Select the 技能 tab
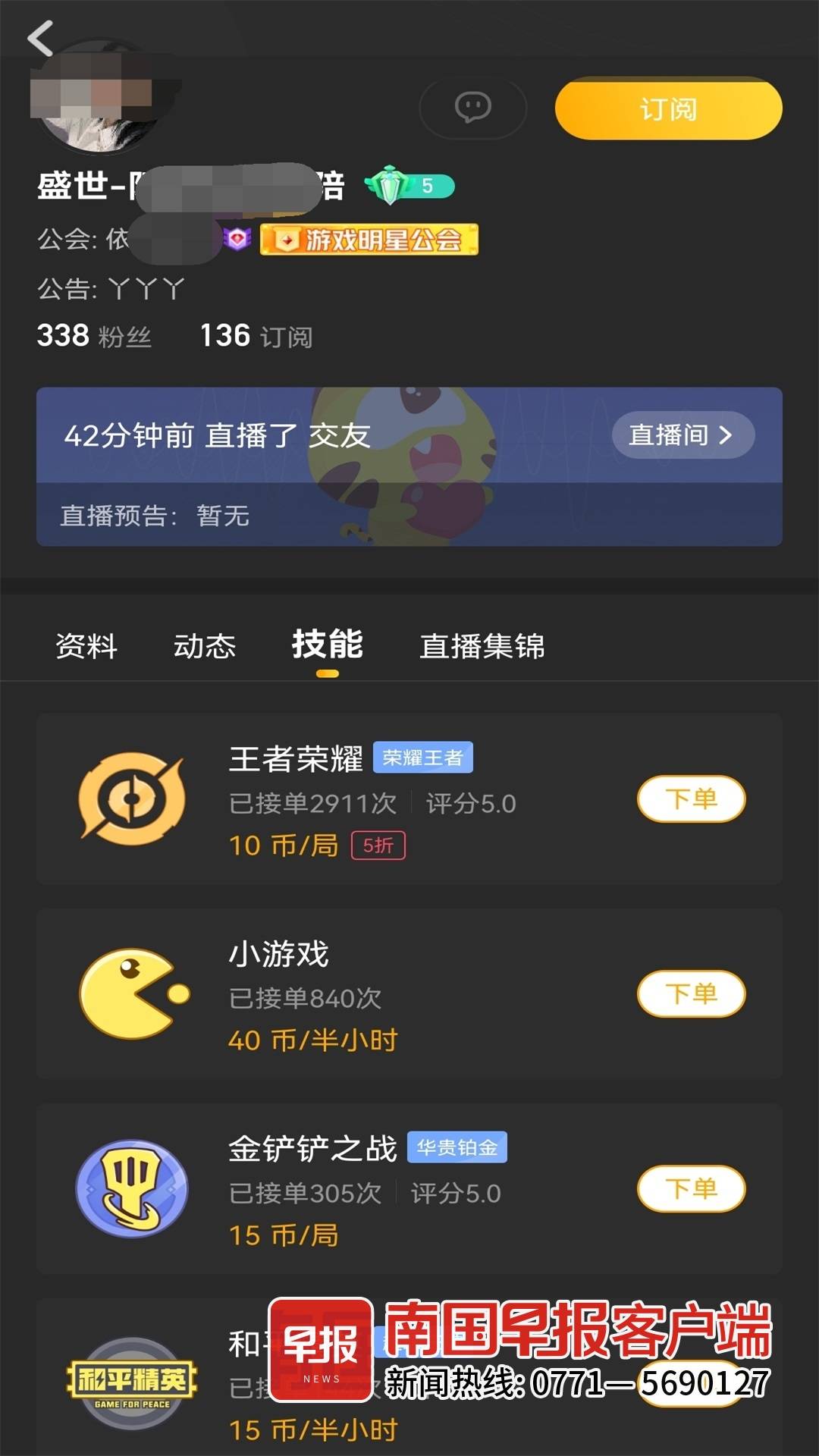This screenshot has width=819, height=1456. point(328,645)
